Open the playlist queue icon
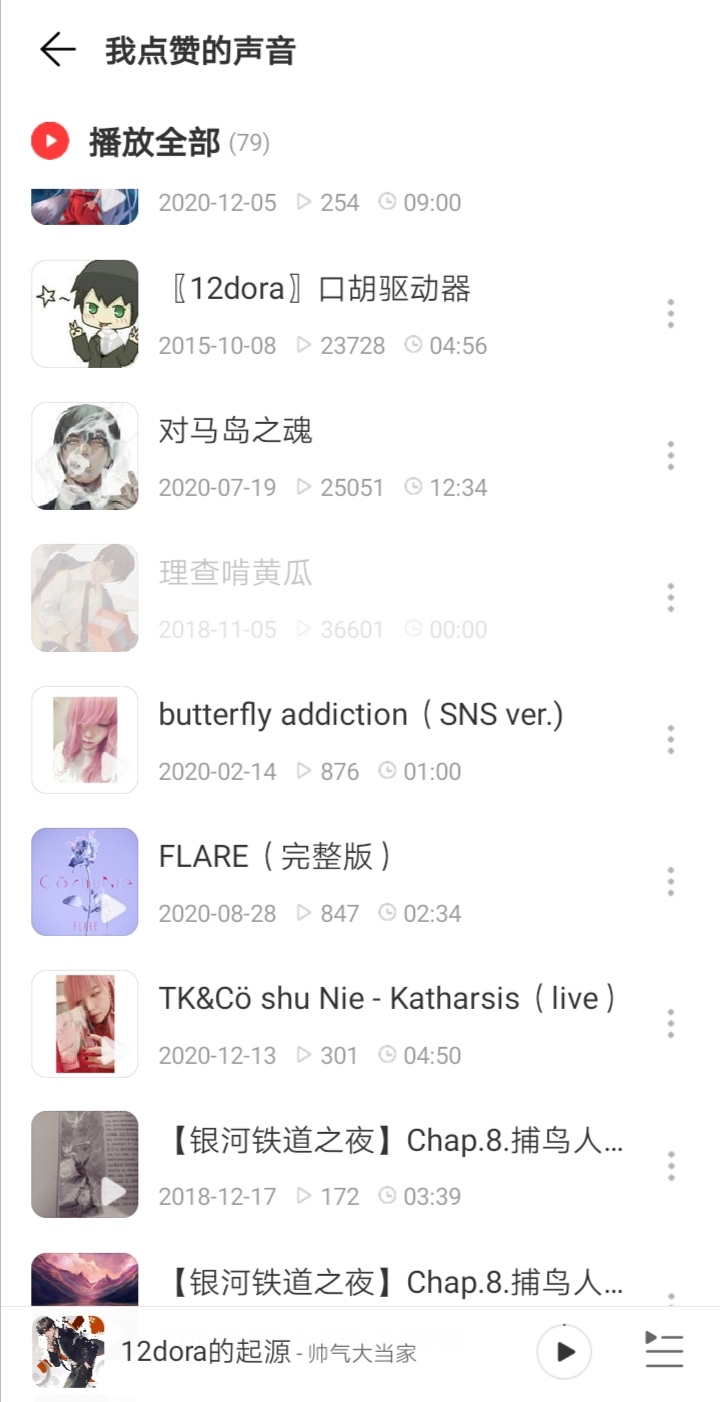This screenshot has height=1402, width=720. point(664,1352)
